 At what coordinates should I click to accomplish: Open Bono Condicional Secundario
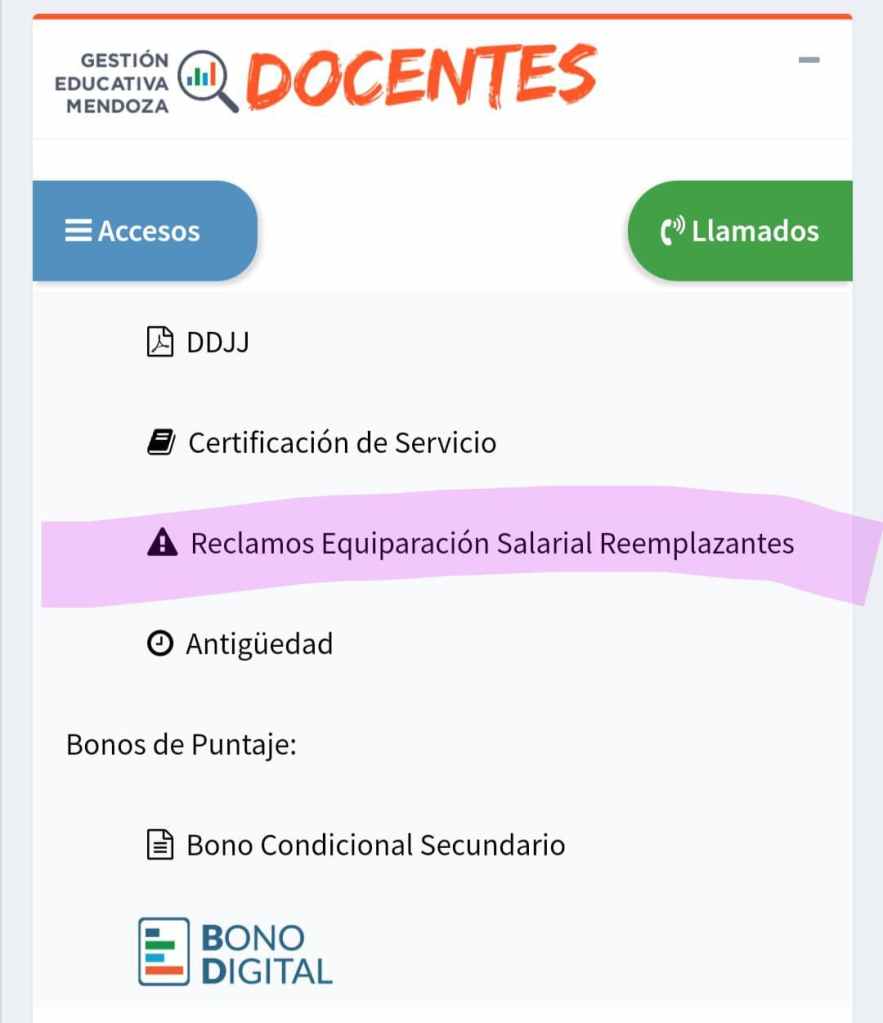pyautogui.click(x=375, y=845)
